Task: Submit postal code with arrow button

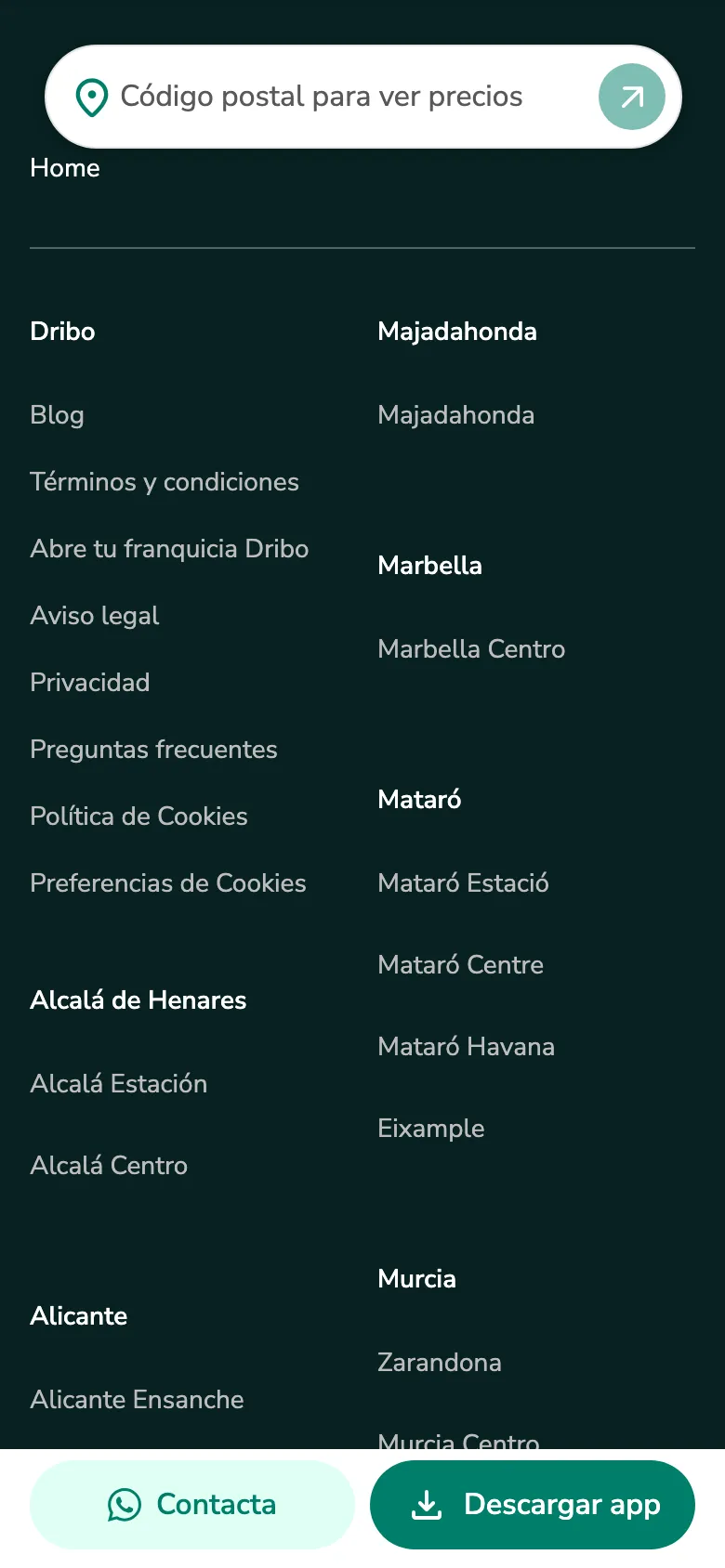Action: [x=631, y=97]
